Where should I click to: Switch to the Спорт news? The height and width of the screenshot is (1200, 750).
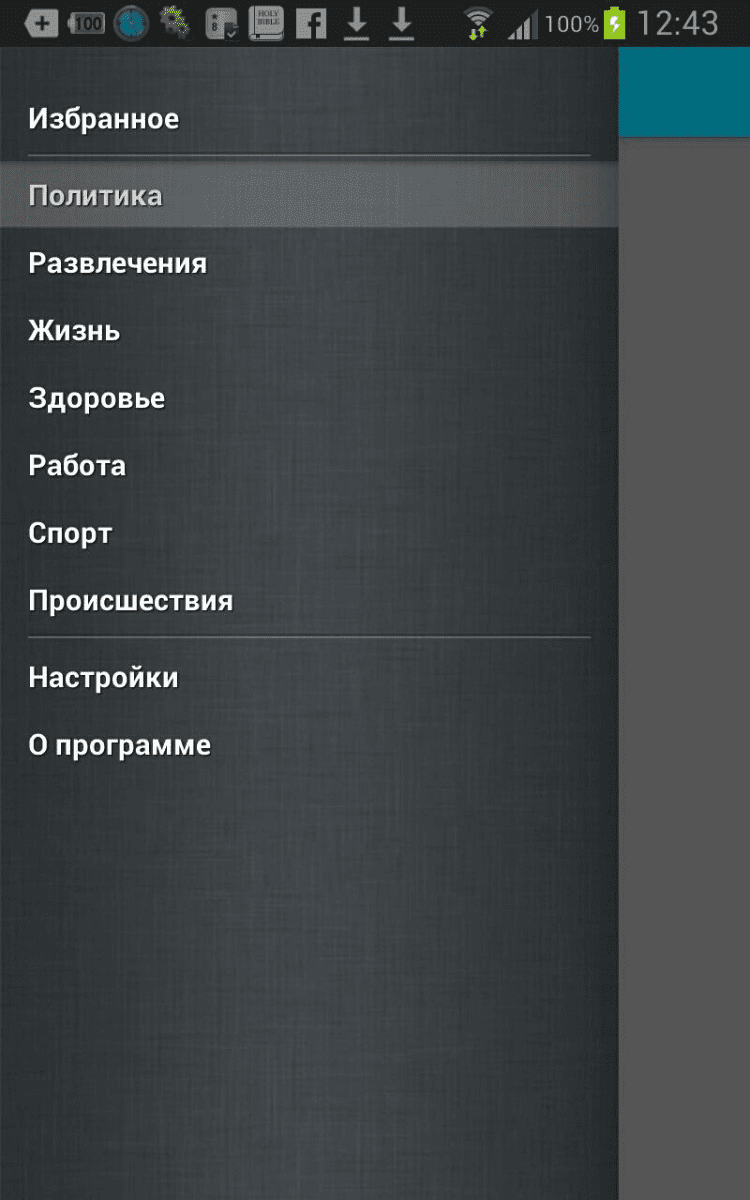pos(70,533)
